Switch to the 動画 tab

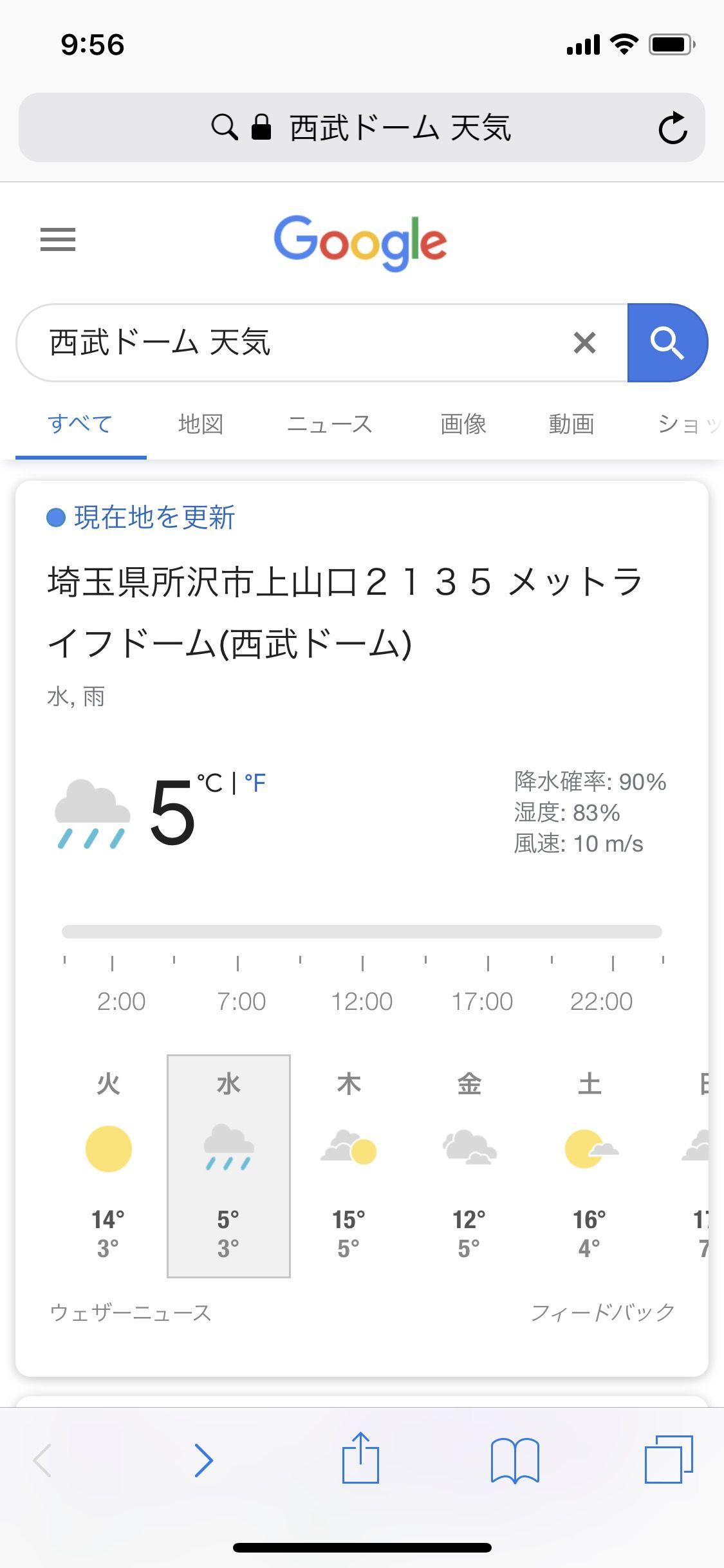coord(571,424)
